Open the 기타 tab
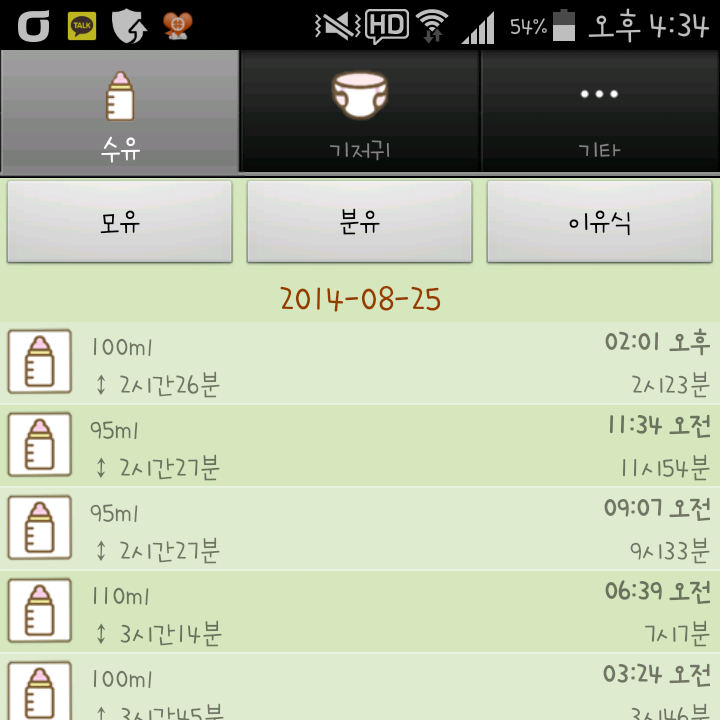720x720 pixels. click(600, 111)
